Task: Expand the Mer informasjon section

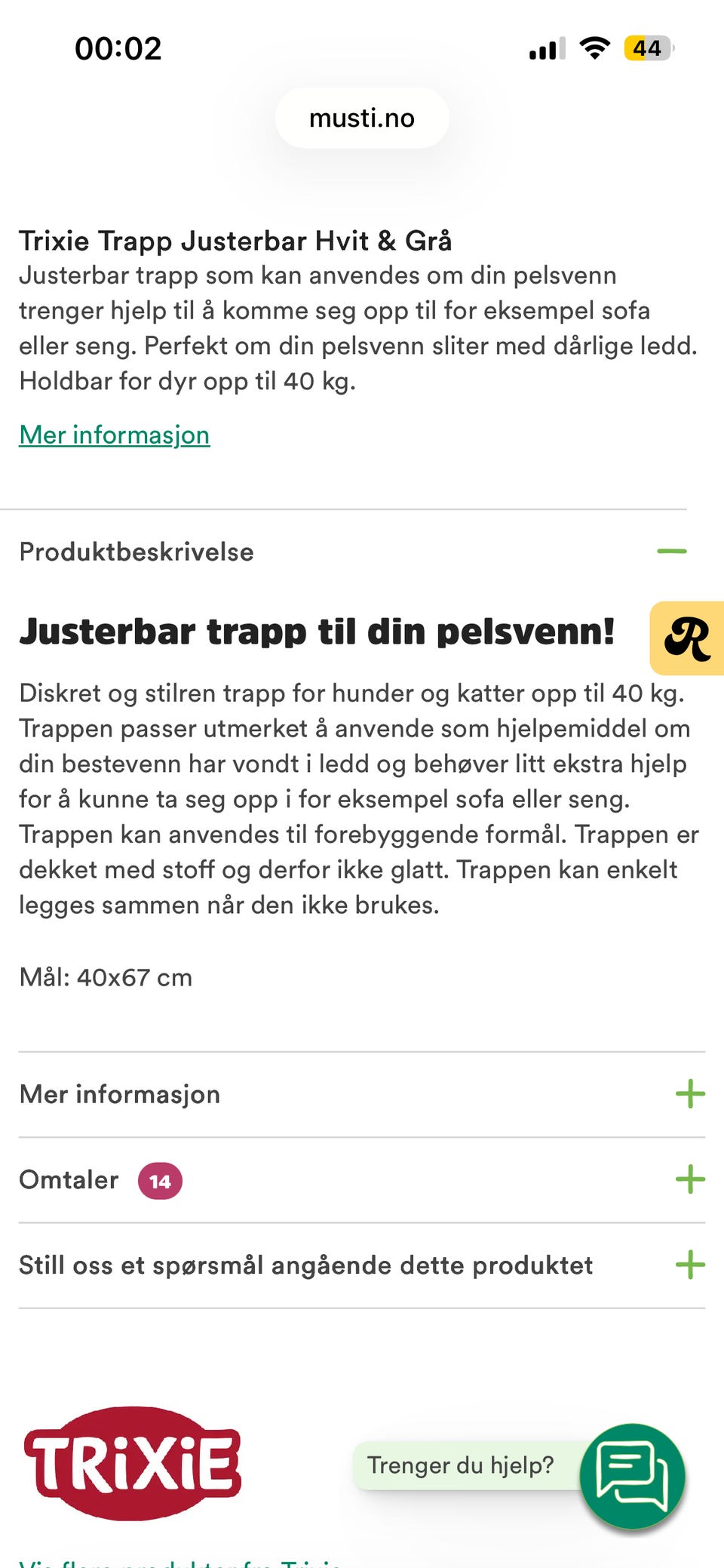Action: coord(689,1093)
